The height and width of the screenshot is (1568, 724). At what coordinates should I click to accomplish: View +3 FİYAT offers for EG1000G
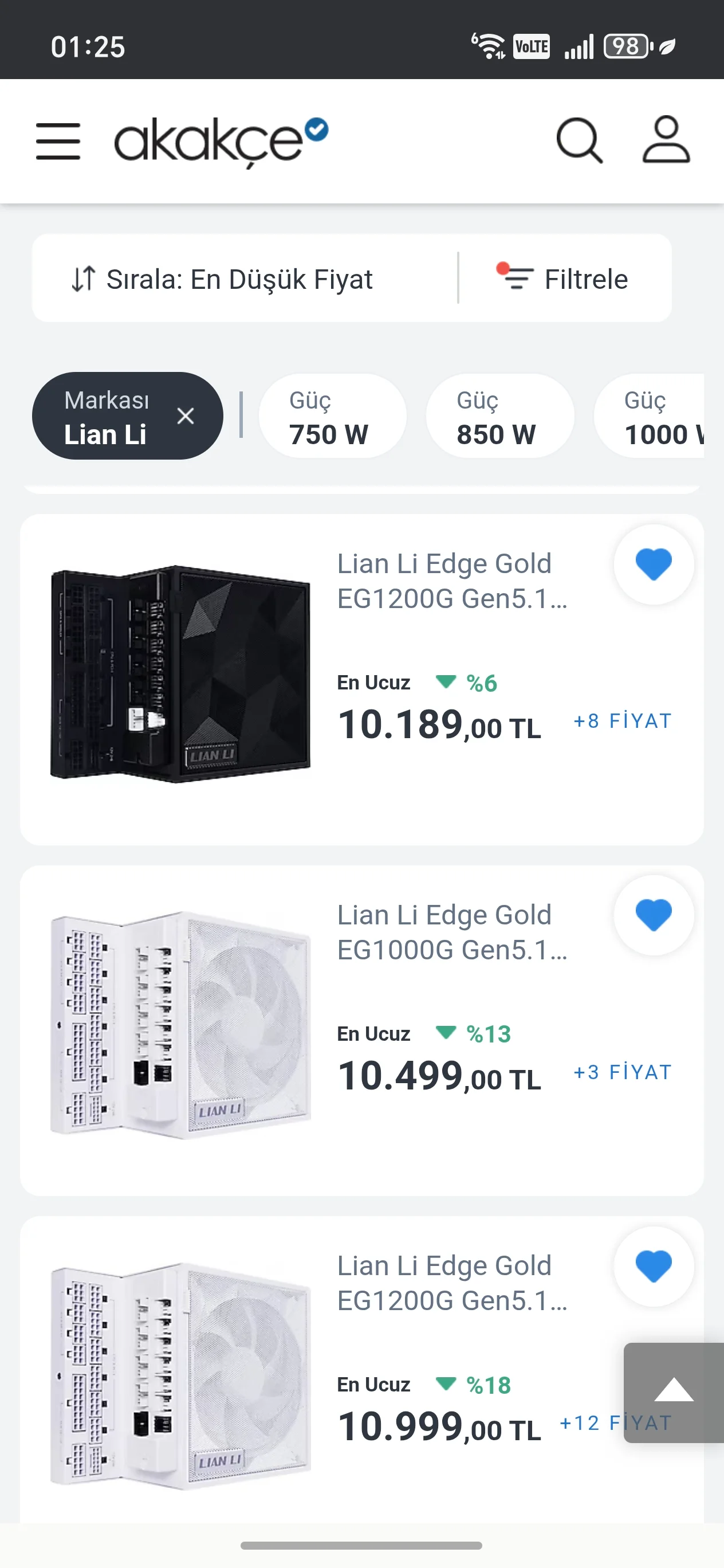click(x=622, y=1072)
